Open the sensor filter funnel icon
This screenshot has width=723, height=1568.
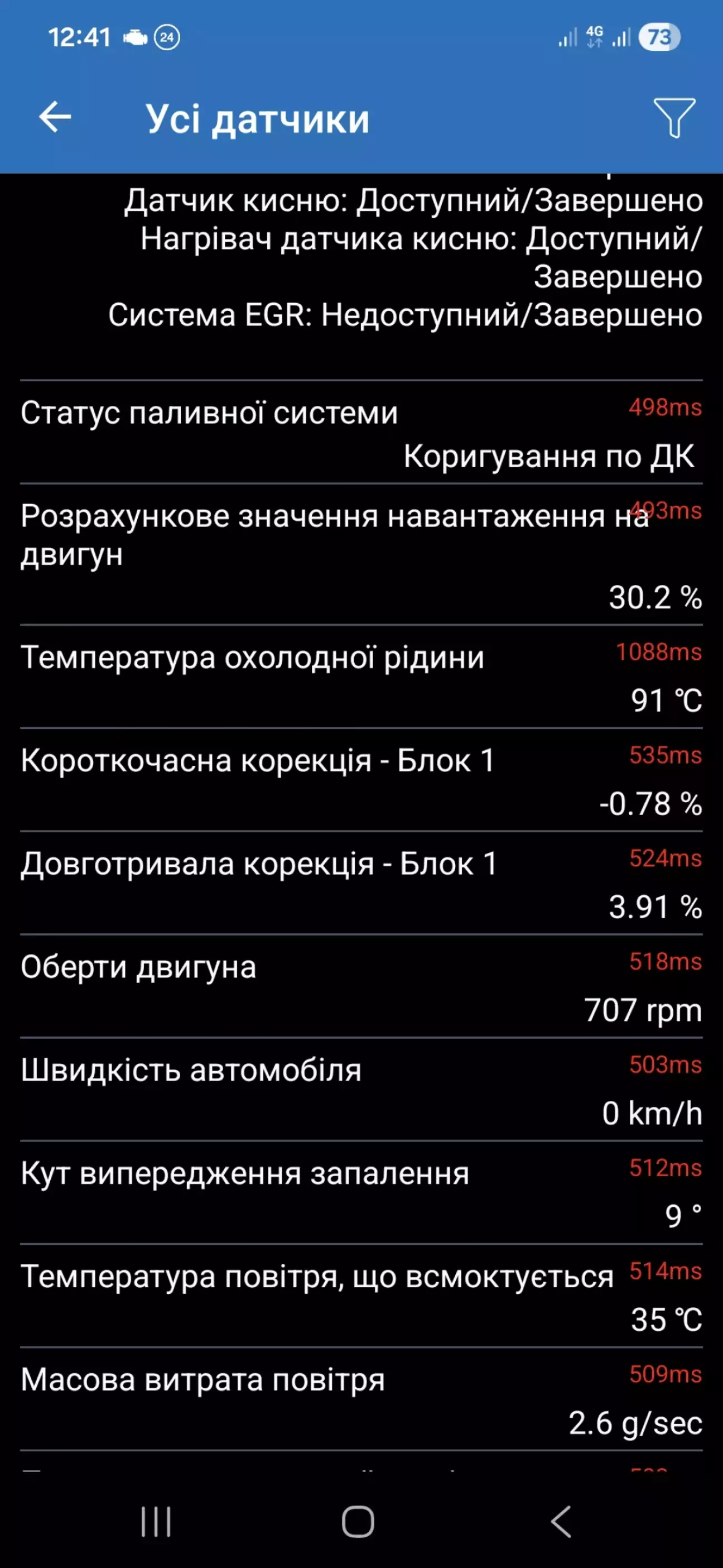pyautogui.click(x=674, y=117)
